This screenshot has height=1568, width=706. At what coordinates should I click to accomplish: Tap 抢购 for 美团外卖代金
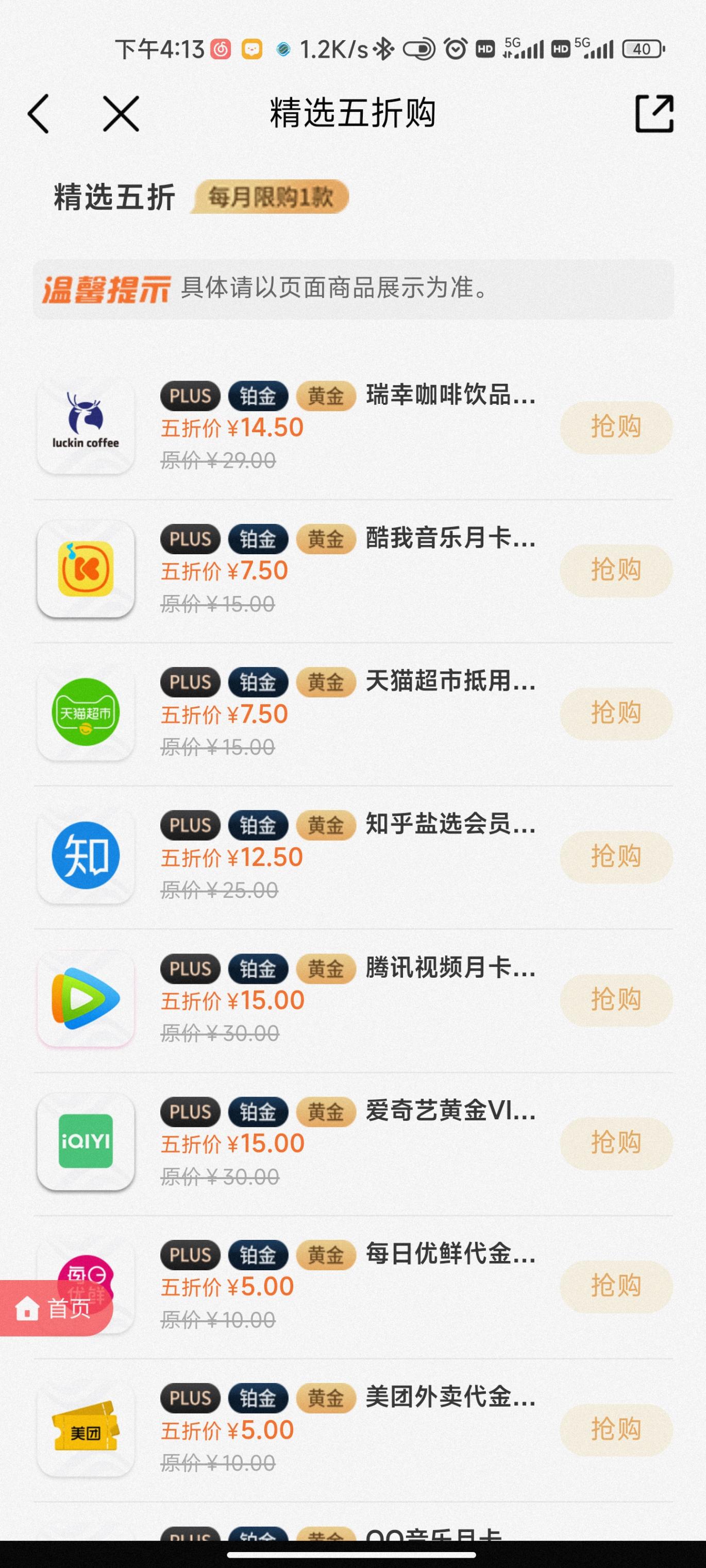pyautogui.click(x=616, y=1430)
